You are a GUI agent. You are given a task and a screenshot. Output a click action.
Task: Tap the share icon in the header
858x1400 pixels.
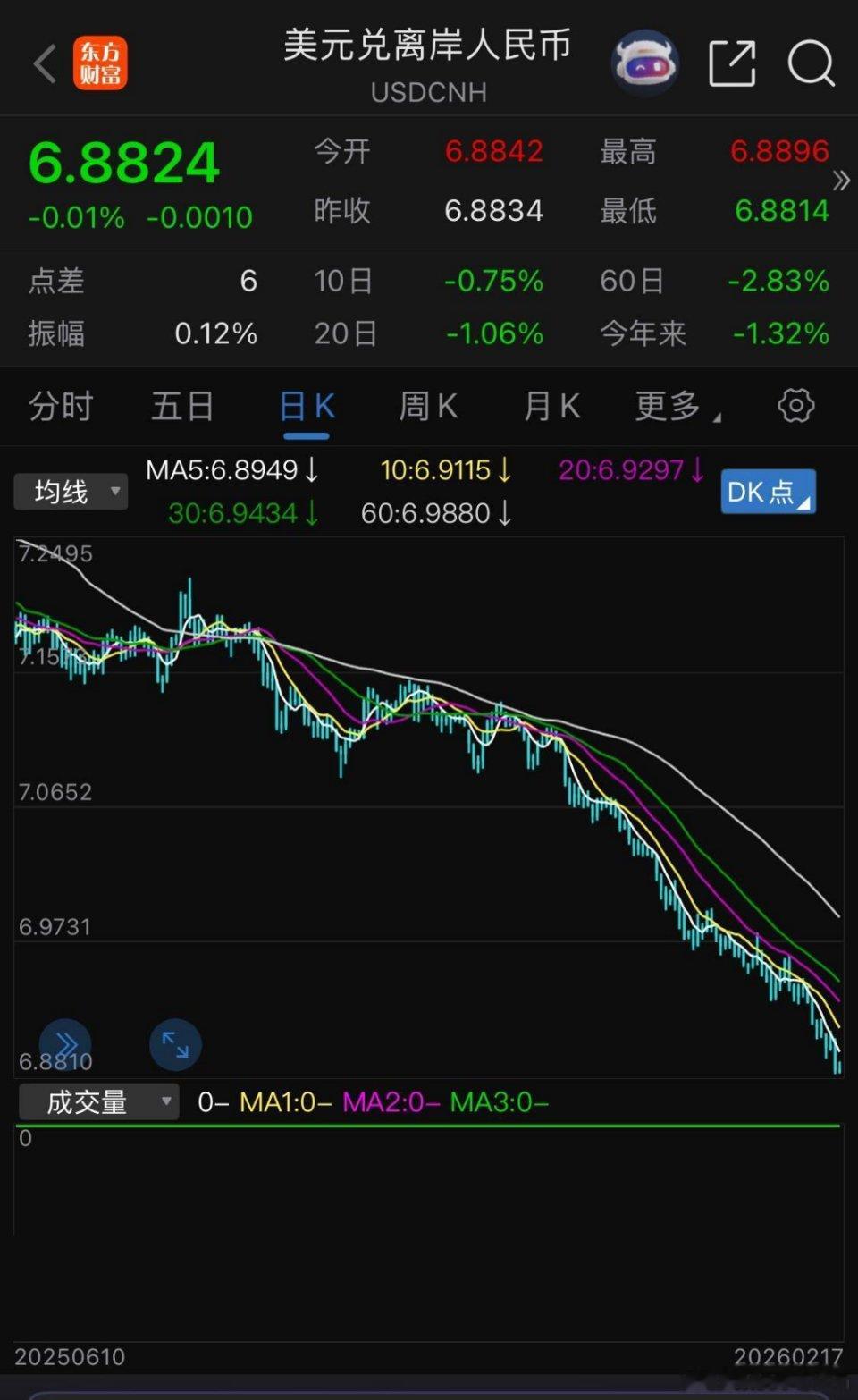pyautogui.click(x=733, y=61)
